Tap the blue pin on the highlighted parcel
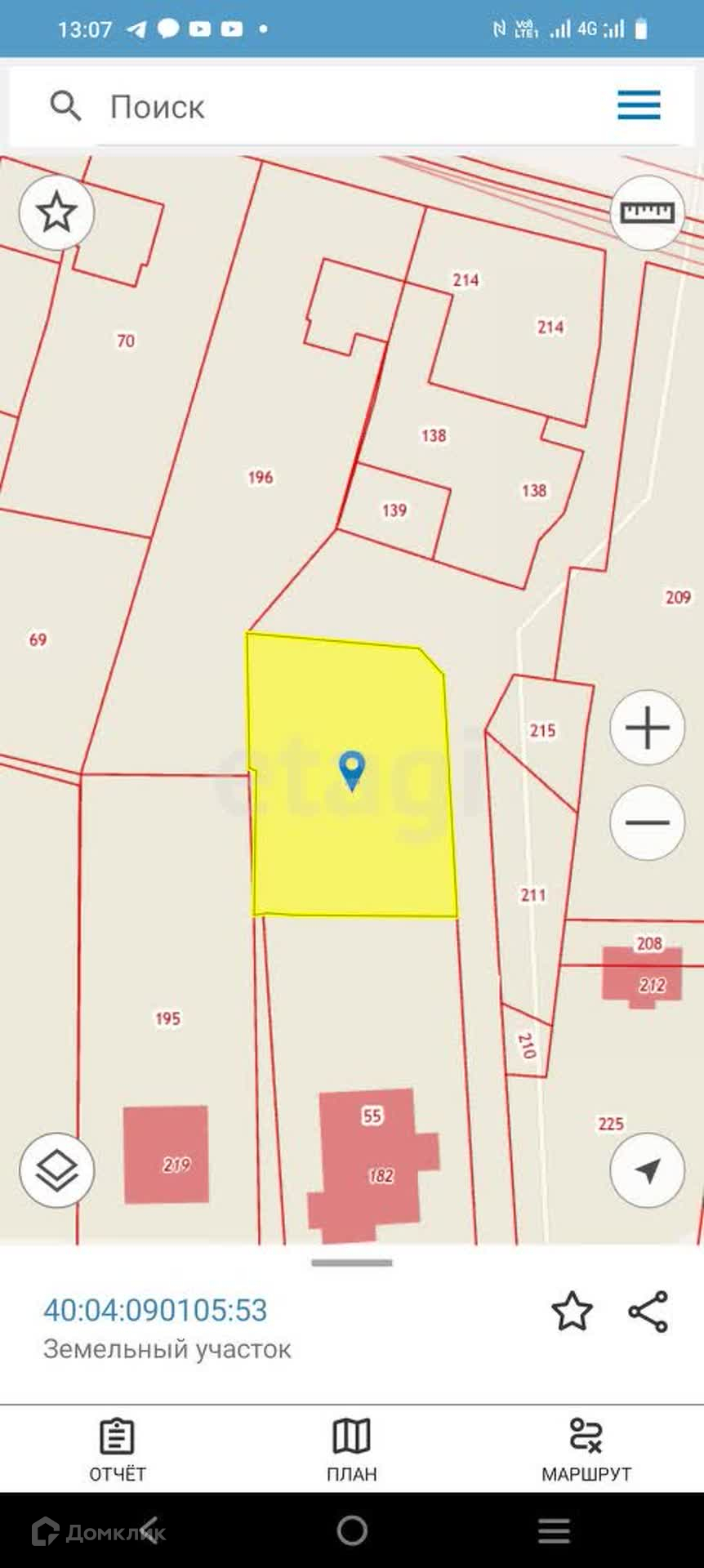Screen dimensions: 704x1568 pos(352,769)
